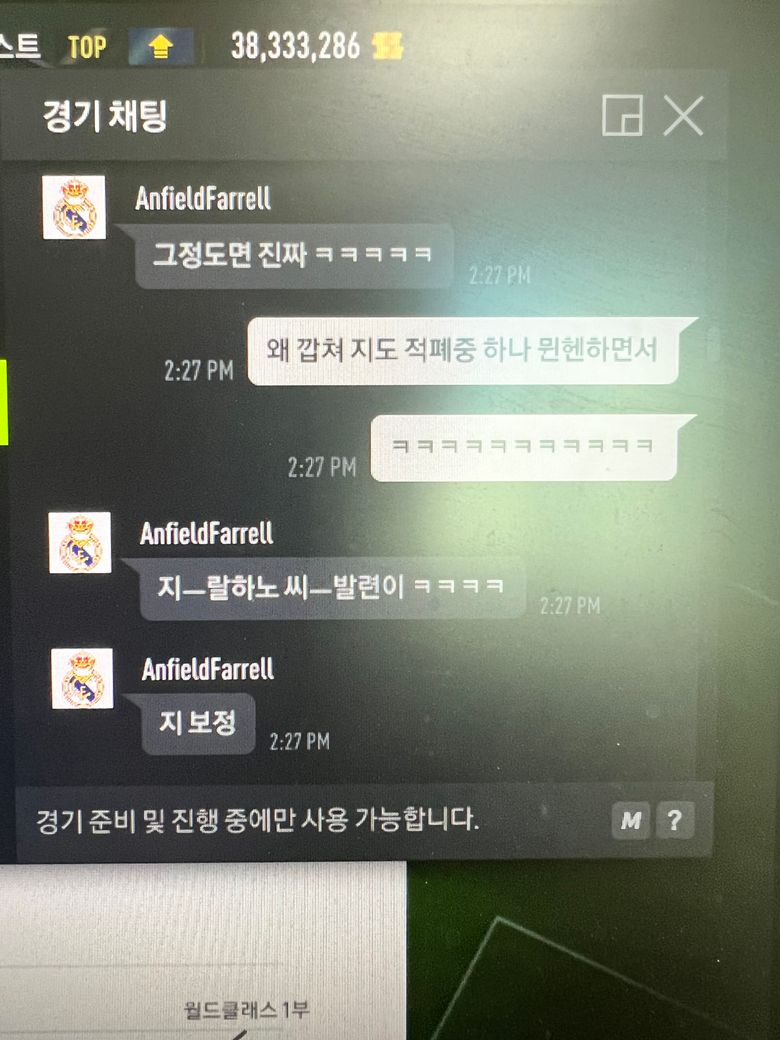Open the chat help question mark
Viewport: 780px width, 1040px height.
coord(675,821)
